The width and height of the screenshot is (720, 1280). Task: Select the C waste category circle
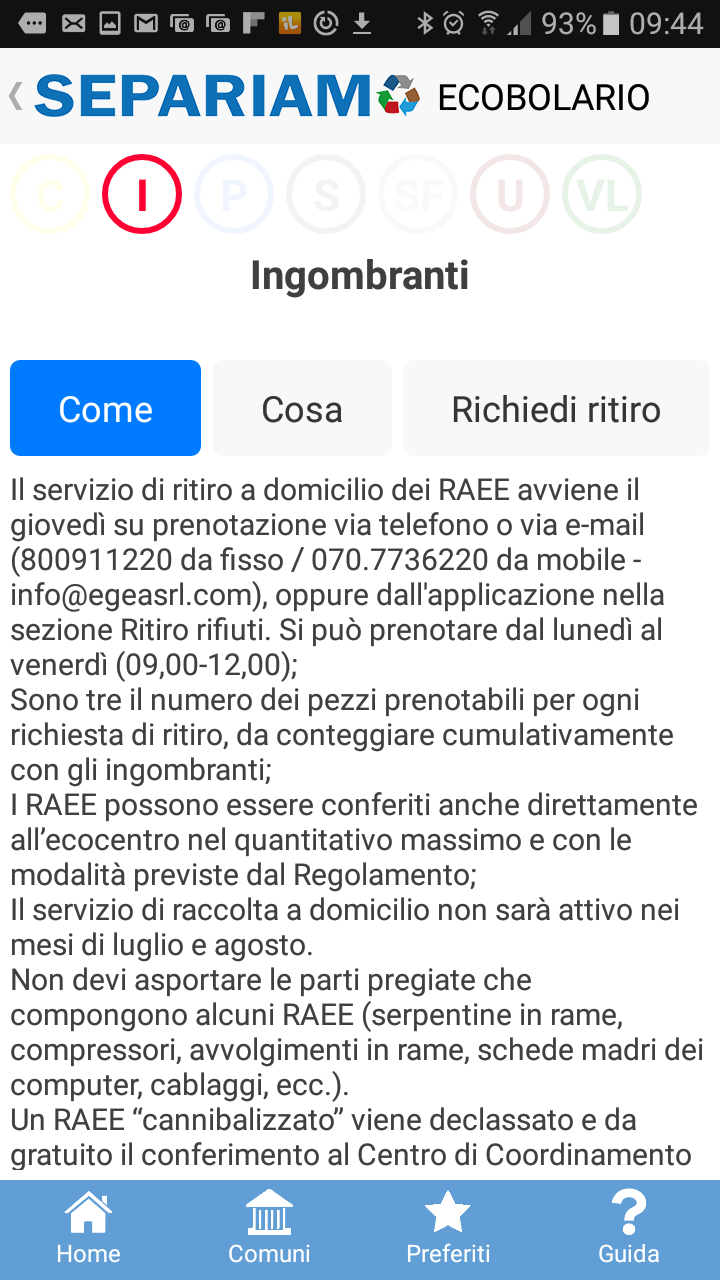[x=49, y=195]
